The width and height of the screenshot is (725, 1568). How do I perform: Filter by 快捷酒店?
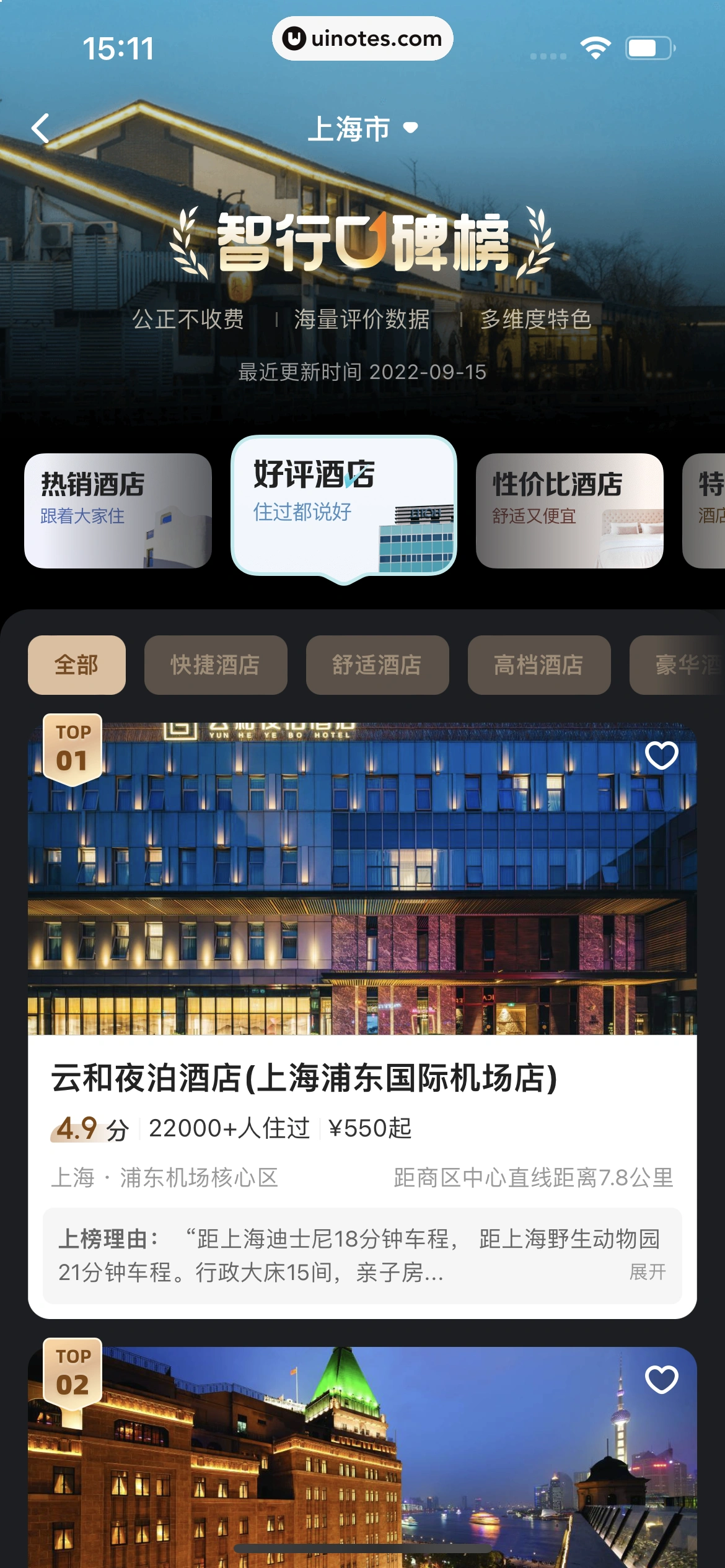pyautogui.click(x=216, y=665)
